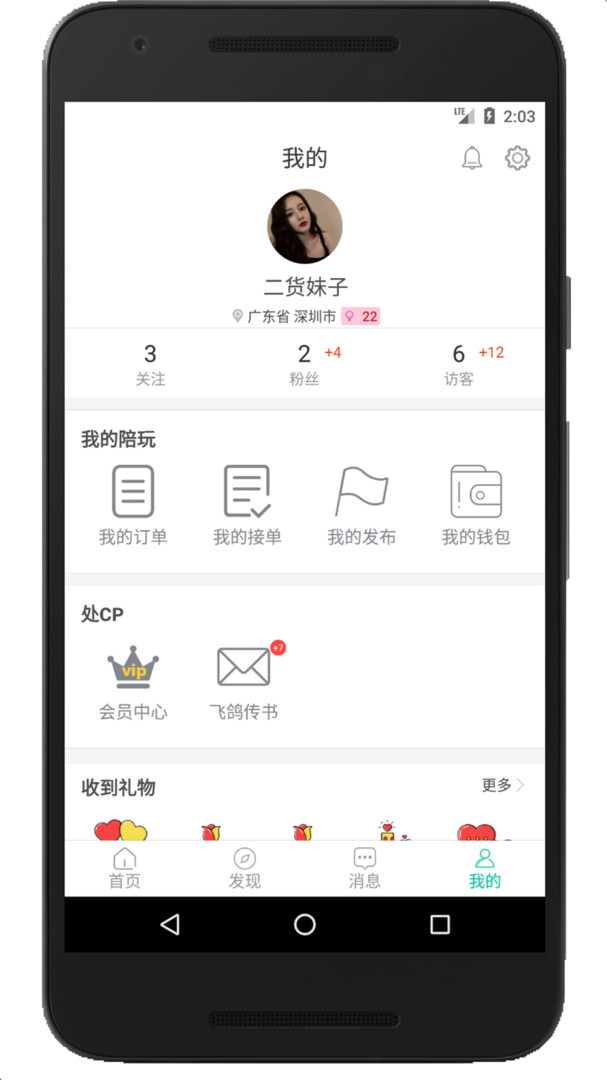This screenshot has width=607, height=1080.
Task: Open 会员中心 VIP center
Action: [x=133, y=683]
